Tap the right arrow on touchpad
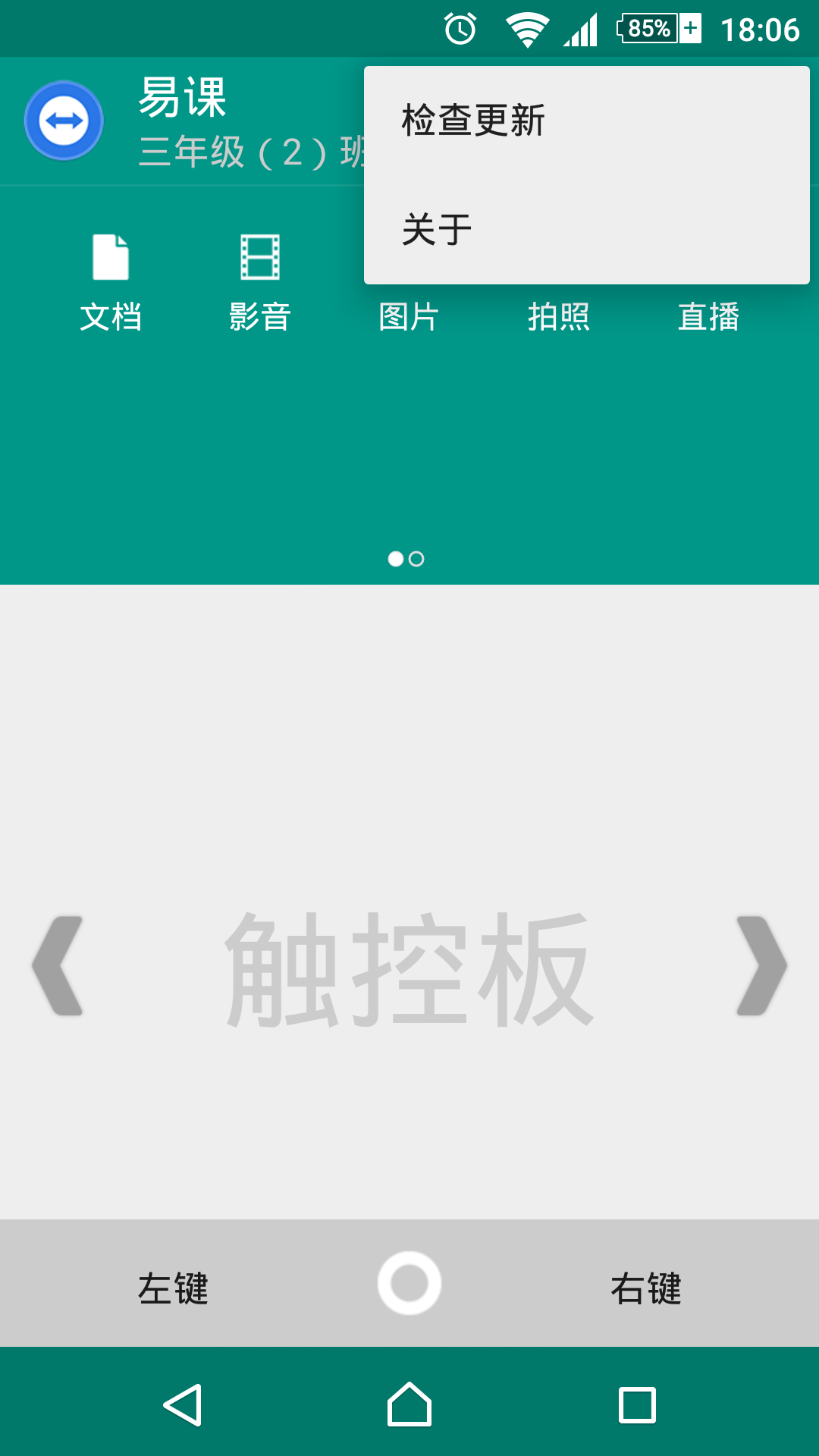 click(x=761, y=965)
